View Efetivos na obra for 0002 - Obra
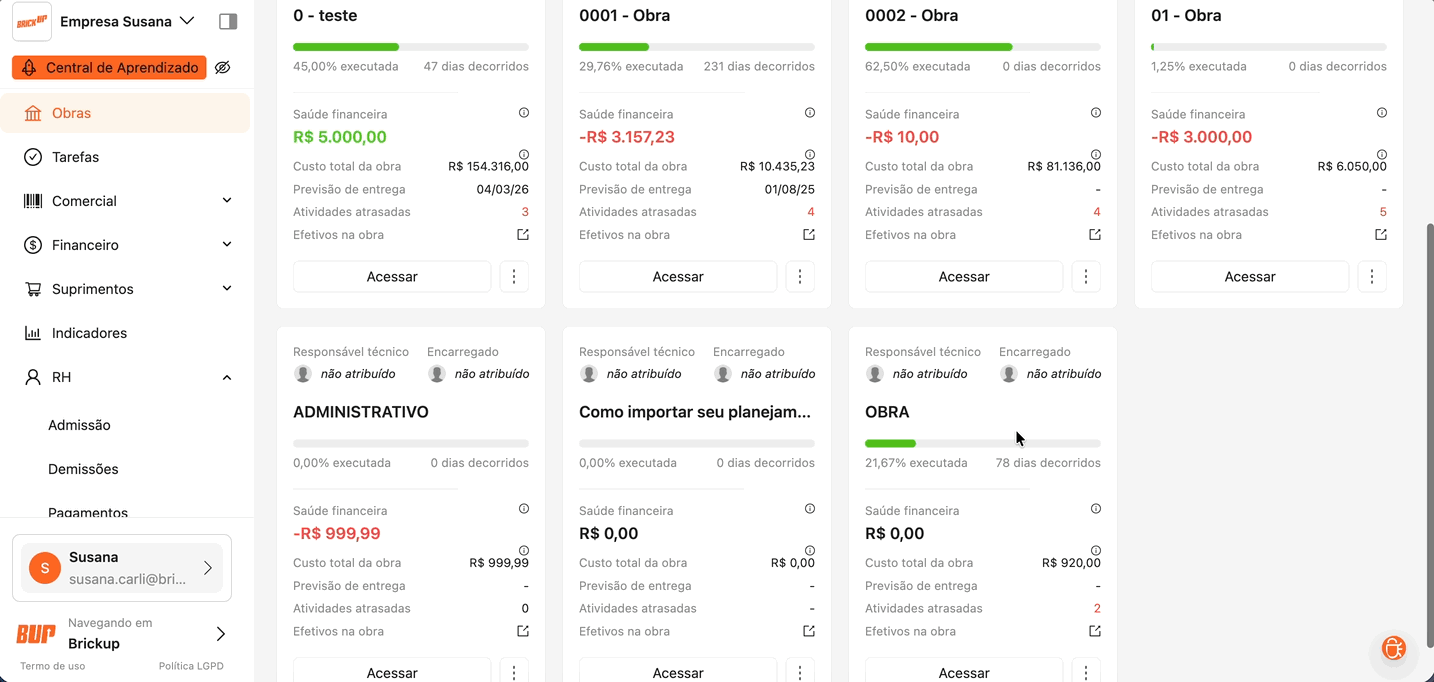The height and width of the screenshot is (682, 1434). [x=1095, y=235]
